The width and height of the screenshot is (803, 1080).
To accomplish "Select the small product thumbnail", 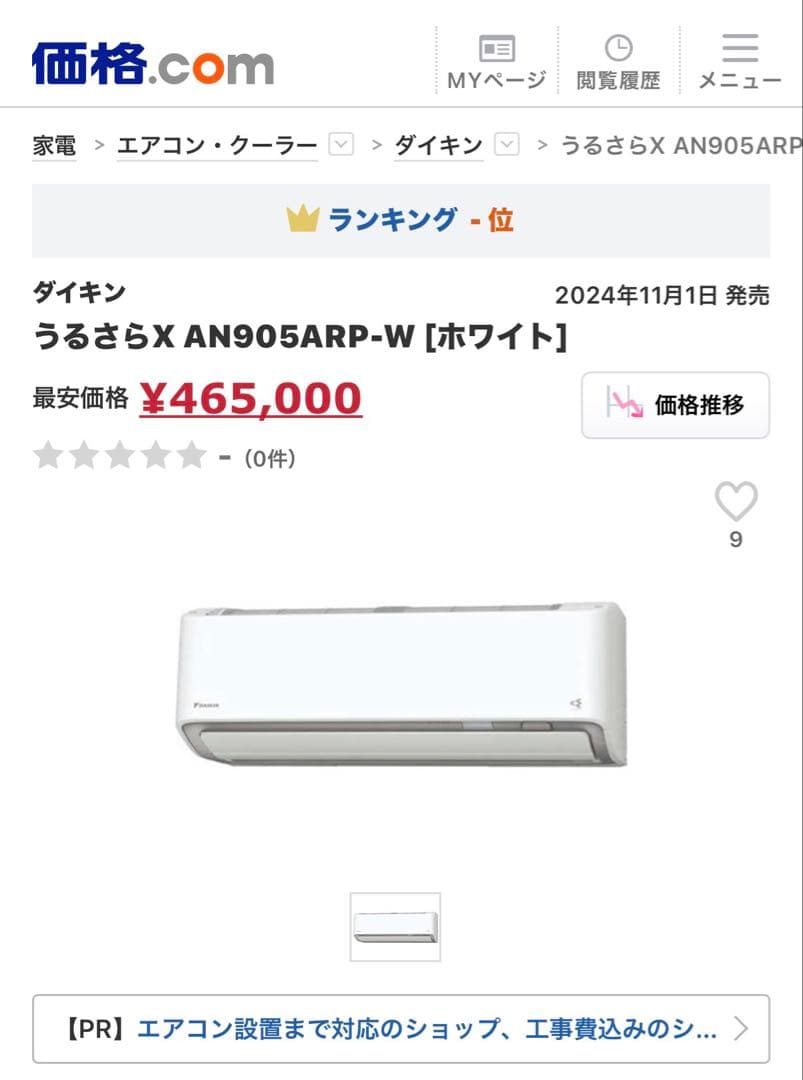I will (394, 925).
